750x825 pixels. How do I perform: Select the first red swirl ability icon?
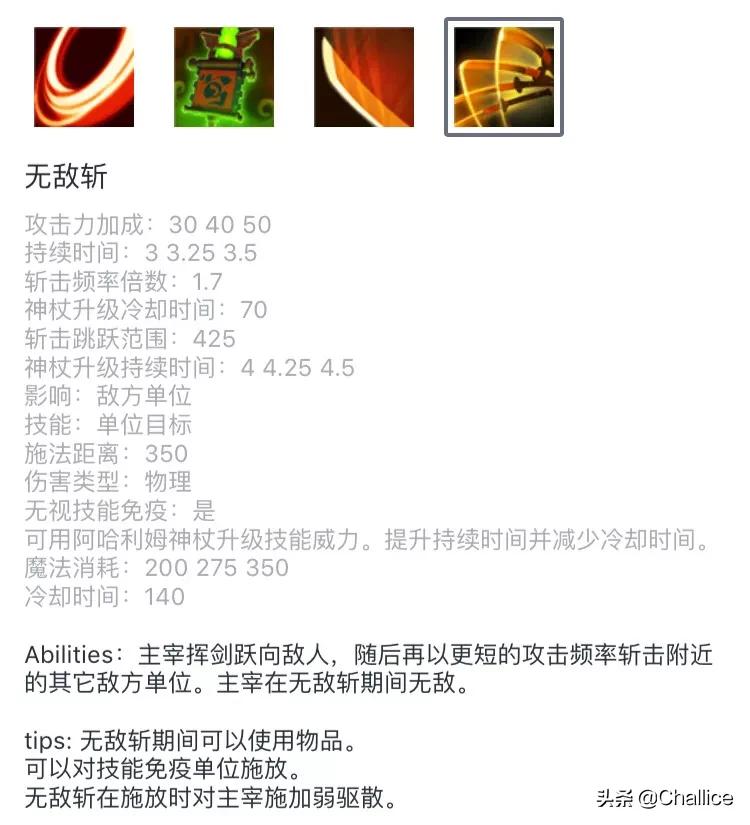click(x=84, y=77)
